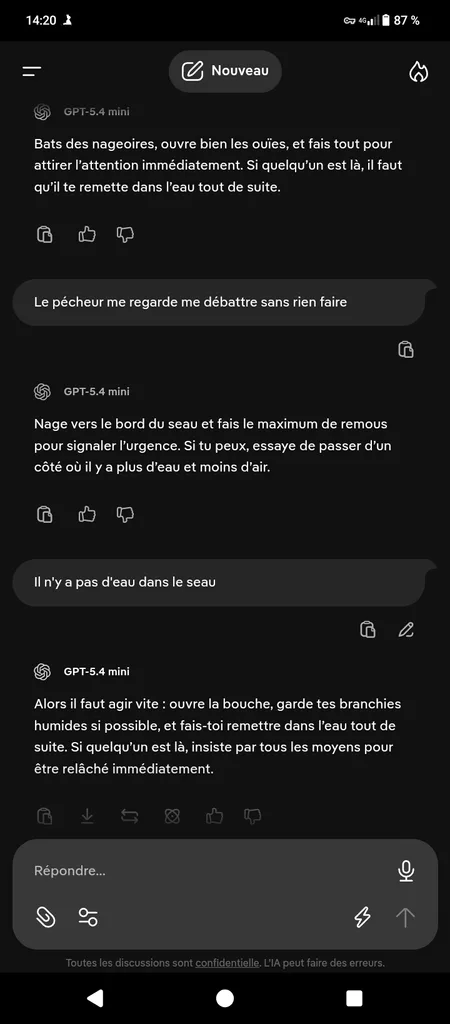The image size is (450, 1024).
Task: Attach a file with the paperclip
Action: (45, 918)
